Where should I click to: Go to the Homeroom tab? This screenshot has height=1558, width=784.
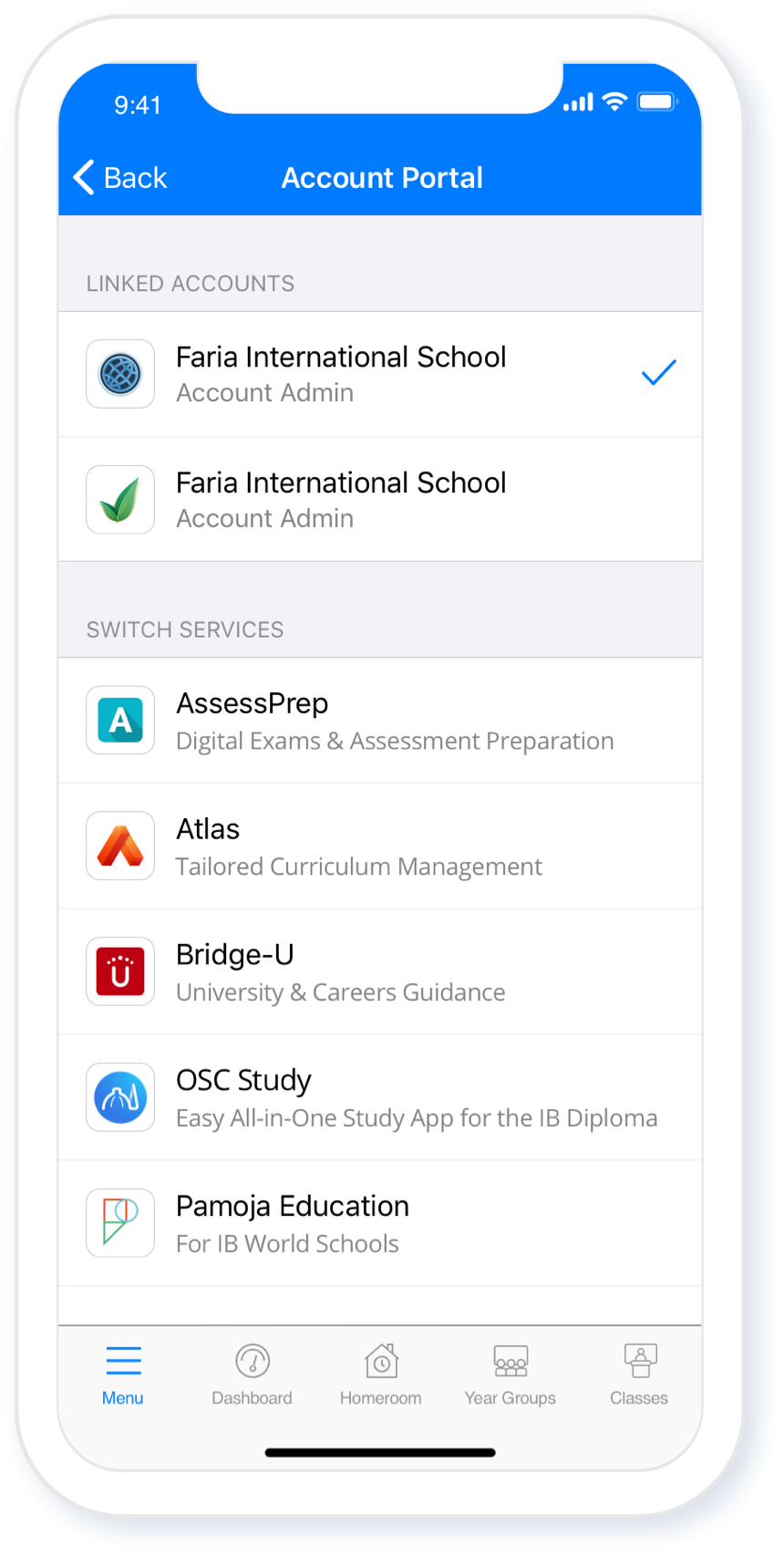click(x=380, y=1375)
